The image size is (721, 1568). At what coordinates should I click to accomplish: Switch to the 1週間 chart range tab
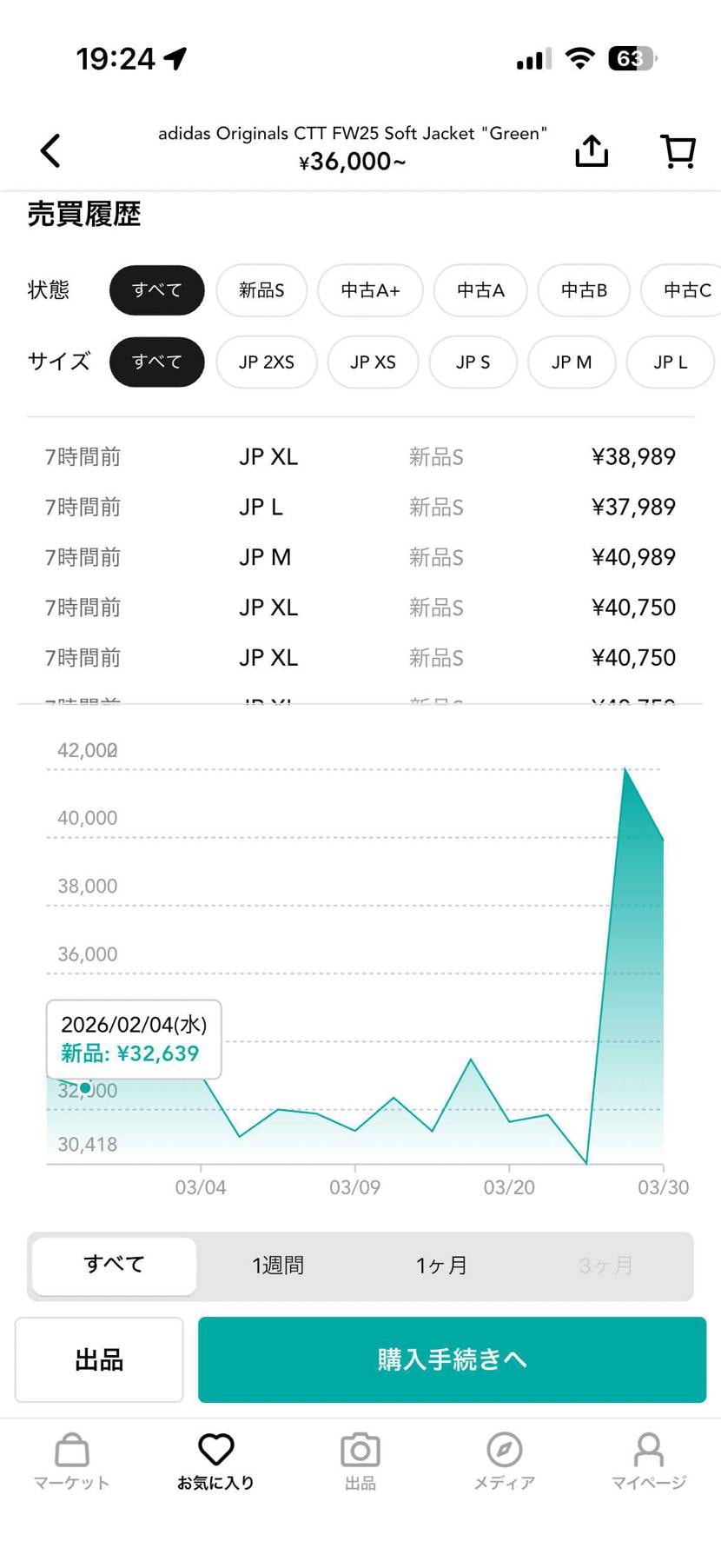(277, 1266)
